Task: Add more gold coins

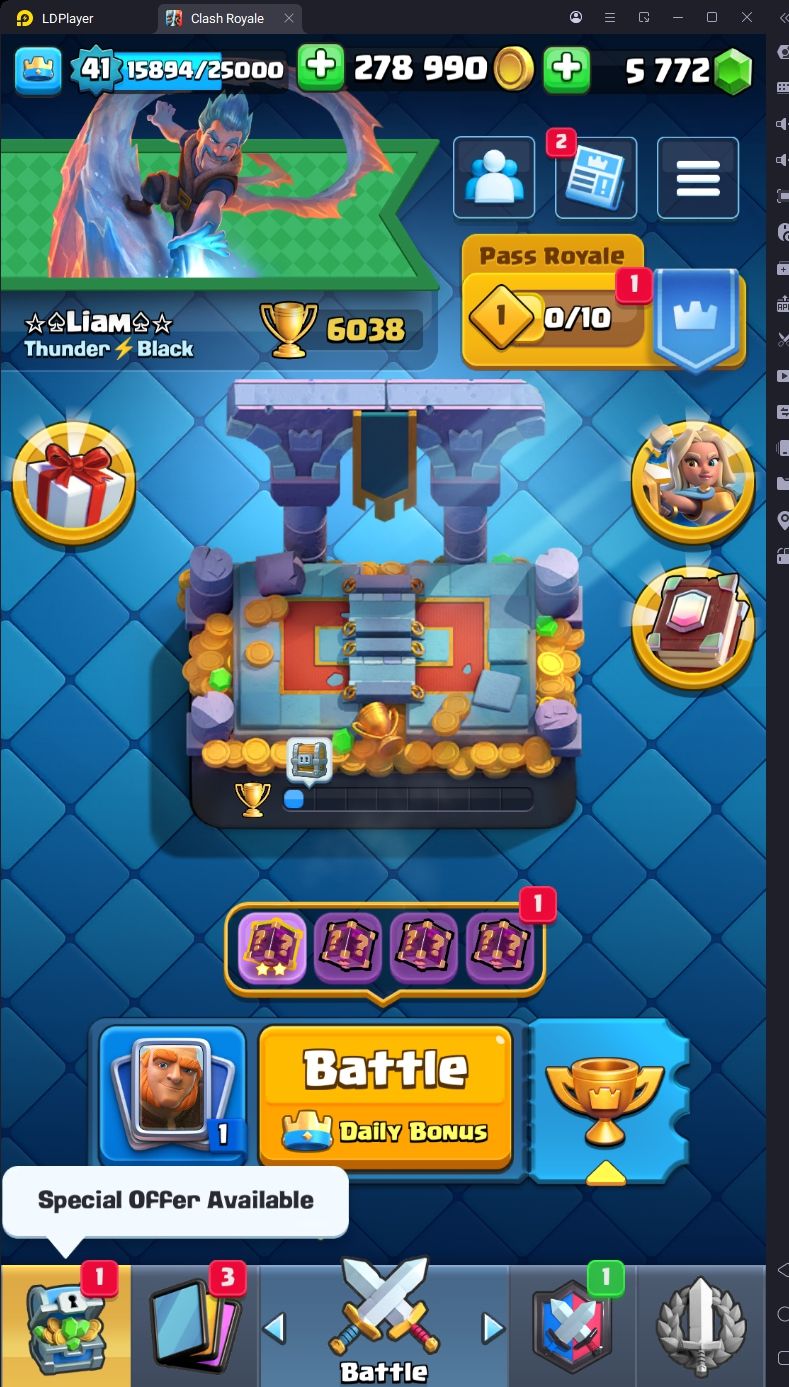Action: [321, 67]
